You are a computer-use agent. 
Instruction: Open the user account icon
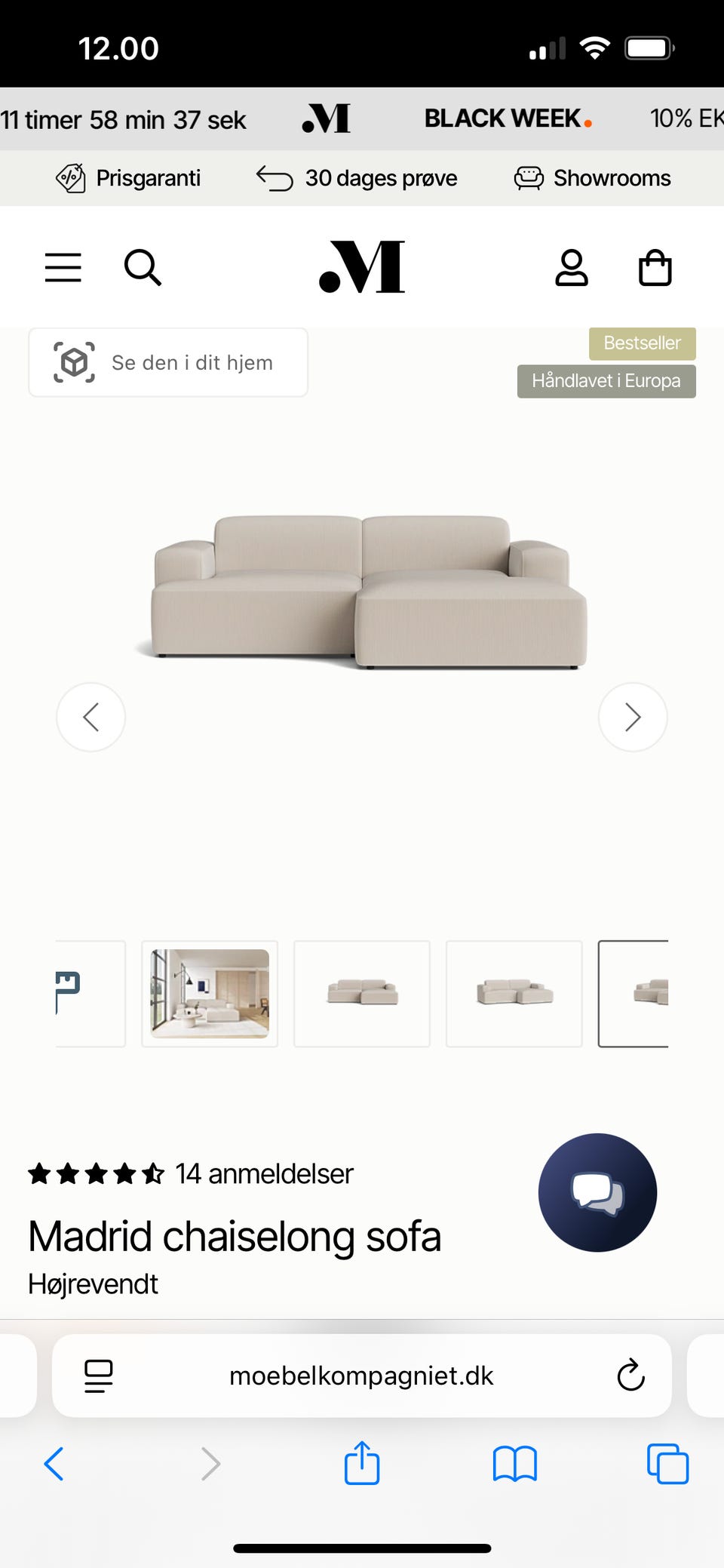pos(572,267)
